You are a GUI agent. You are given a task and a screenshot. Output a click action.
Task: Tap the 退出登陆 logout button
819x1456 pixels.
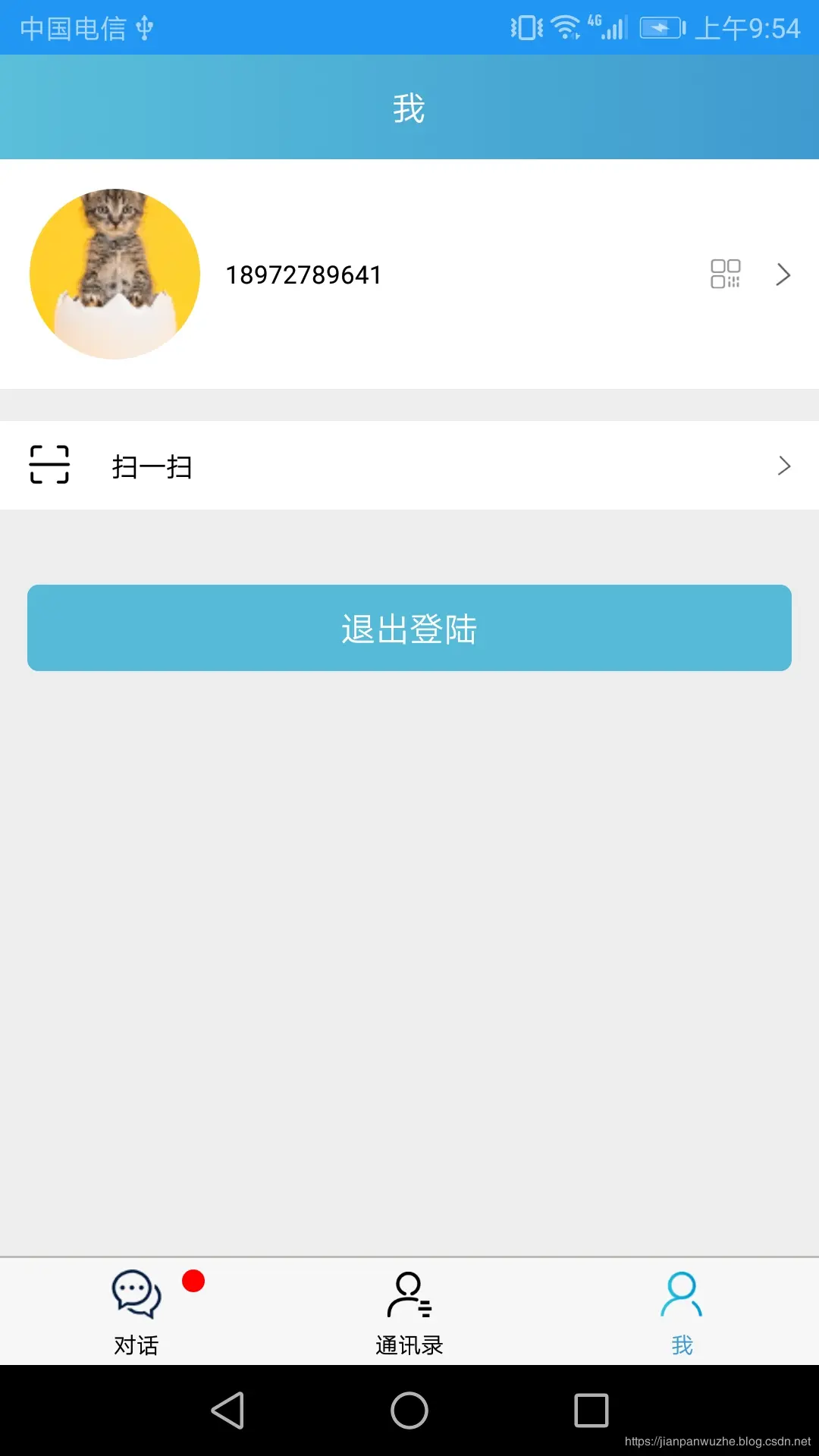coord(409,628)
